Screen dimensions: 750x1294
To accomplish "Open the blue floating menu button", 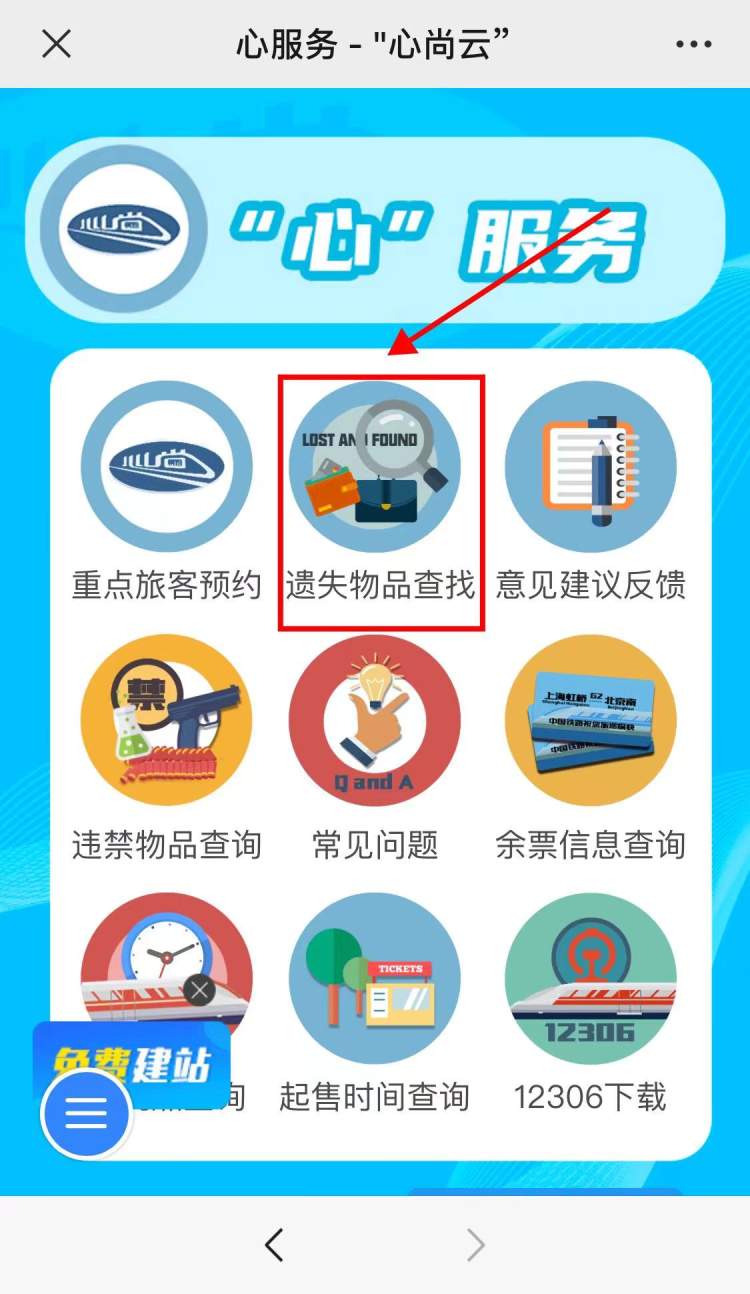I will (86, 1113).
